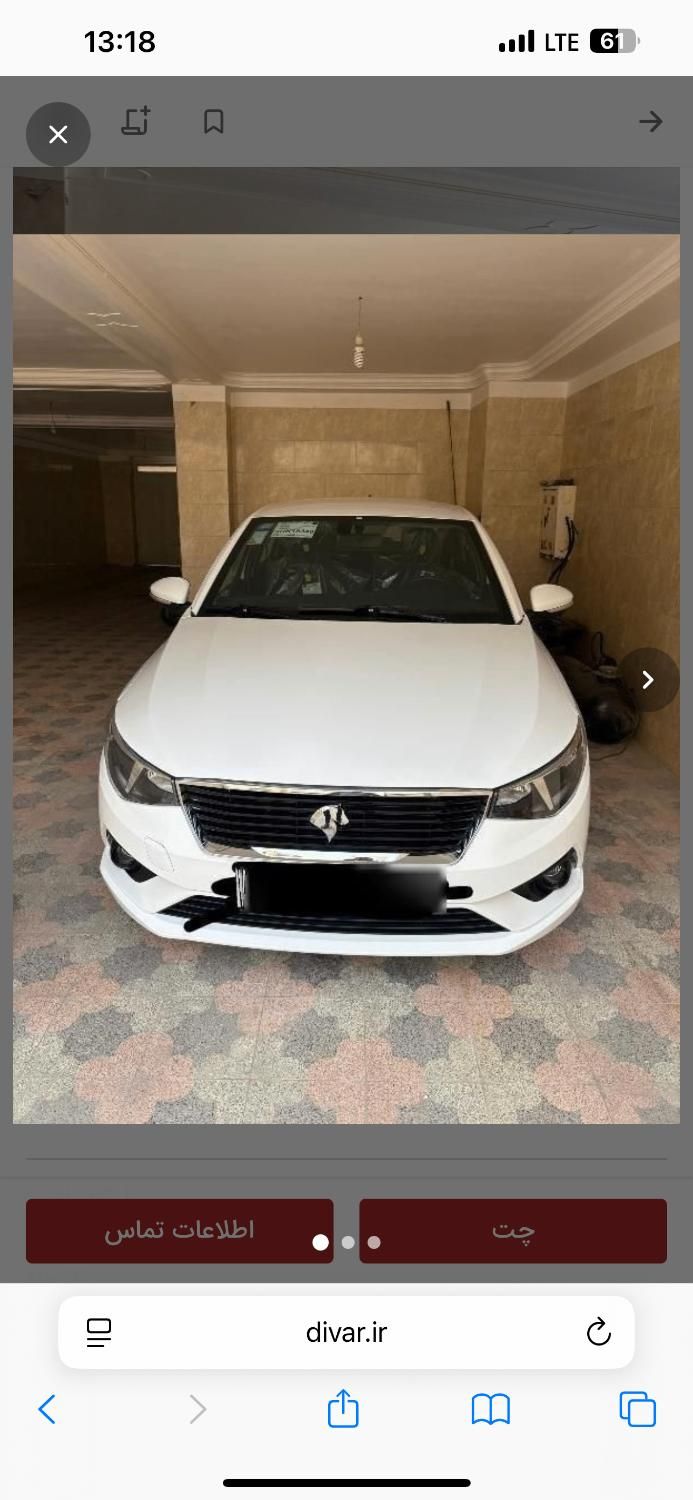Tap the چت (chat) button

[513, 1230]
